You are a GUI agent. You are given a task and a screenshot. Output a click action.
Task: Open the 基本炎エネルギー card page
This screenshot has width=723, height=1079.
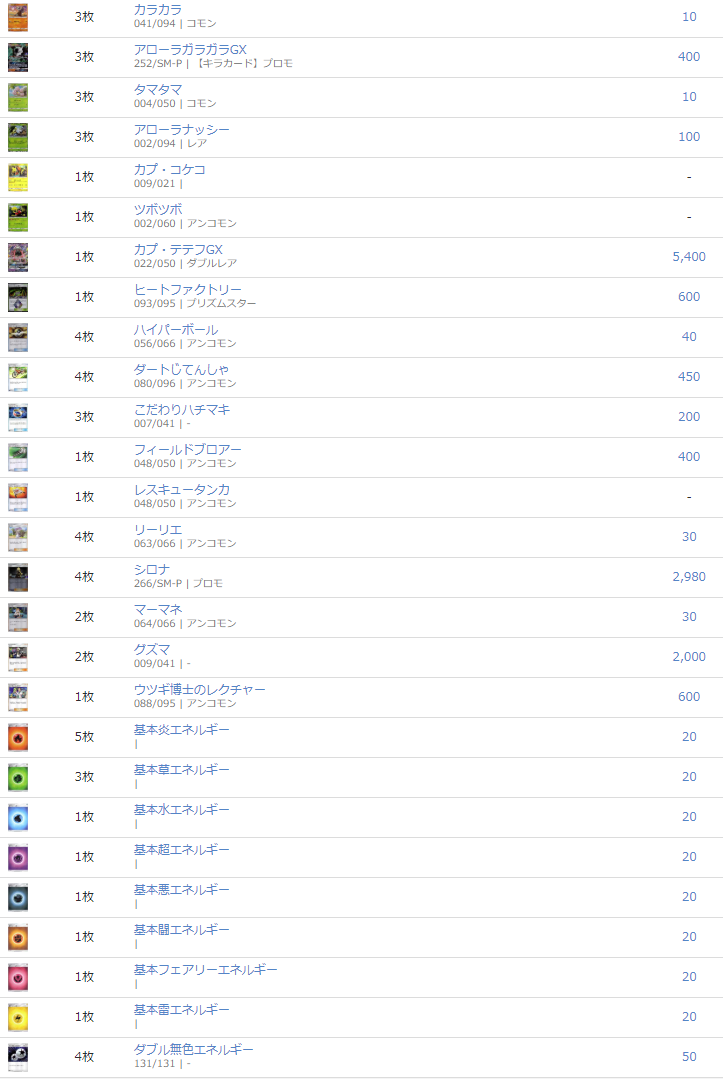[181, 729]
